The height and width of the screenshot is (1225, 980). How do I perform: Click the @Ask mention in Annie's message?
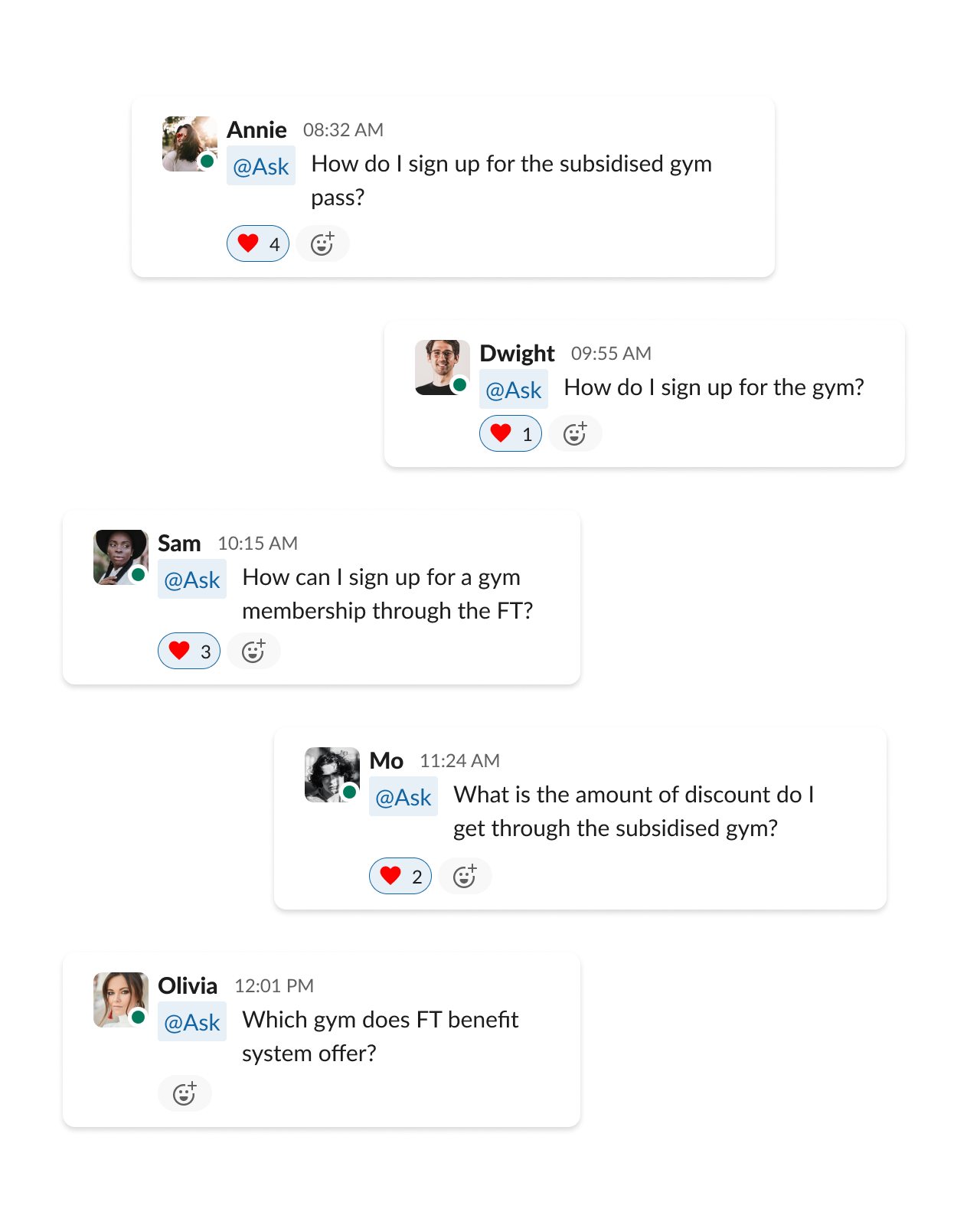(261, 165)
